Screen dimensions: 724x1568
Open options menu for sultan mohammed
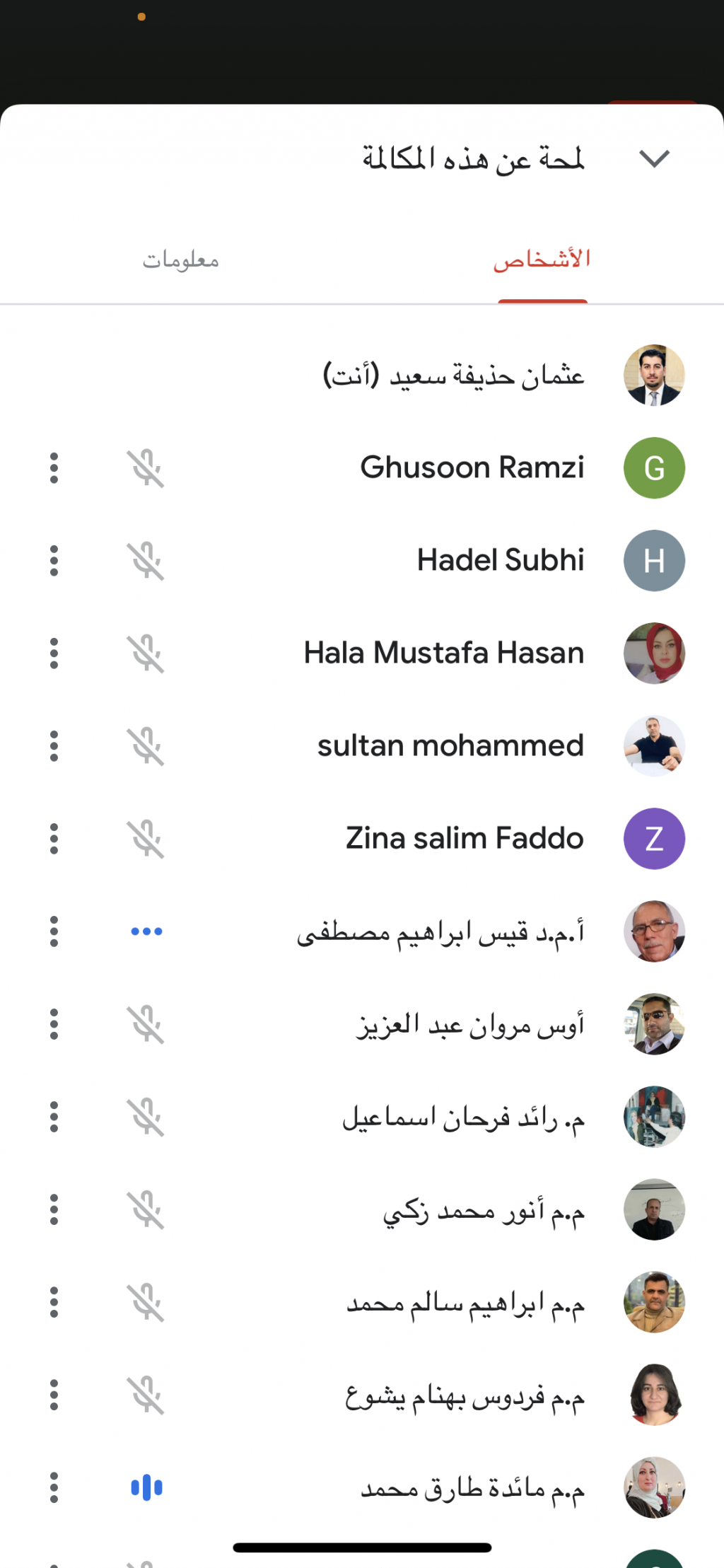[x=54, y=746]
